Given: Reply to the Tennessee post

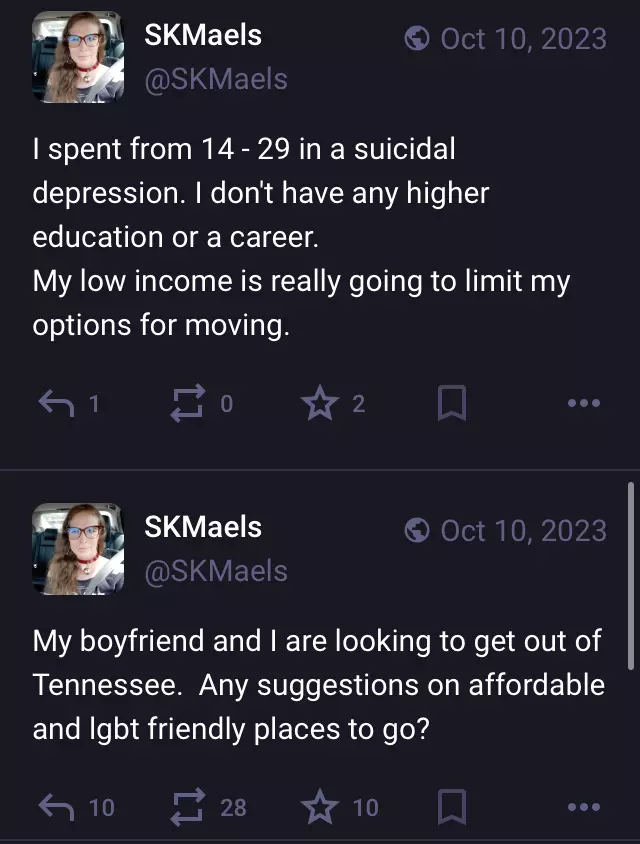Looking at the screenshot, I should 55,807.
